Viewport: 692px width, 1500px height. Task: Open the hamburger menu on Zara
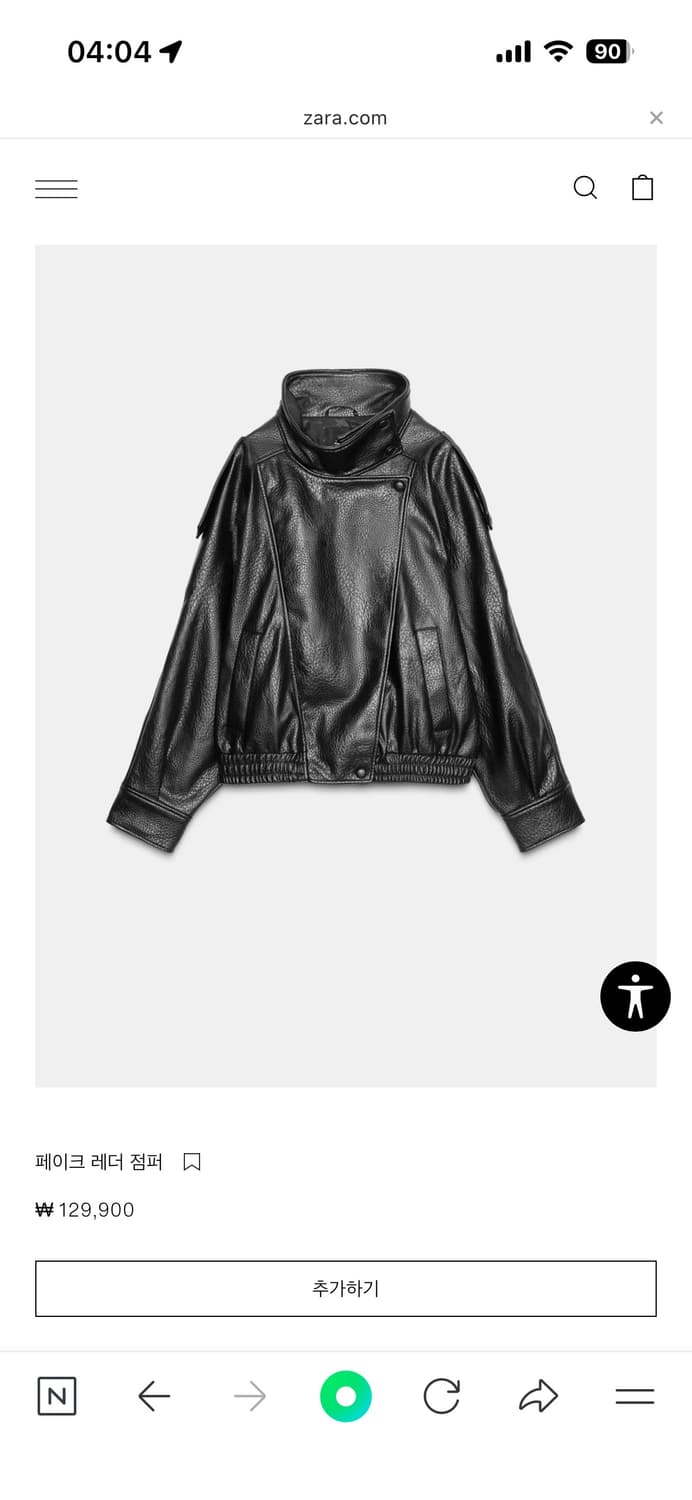[x=56, y=189]
